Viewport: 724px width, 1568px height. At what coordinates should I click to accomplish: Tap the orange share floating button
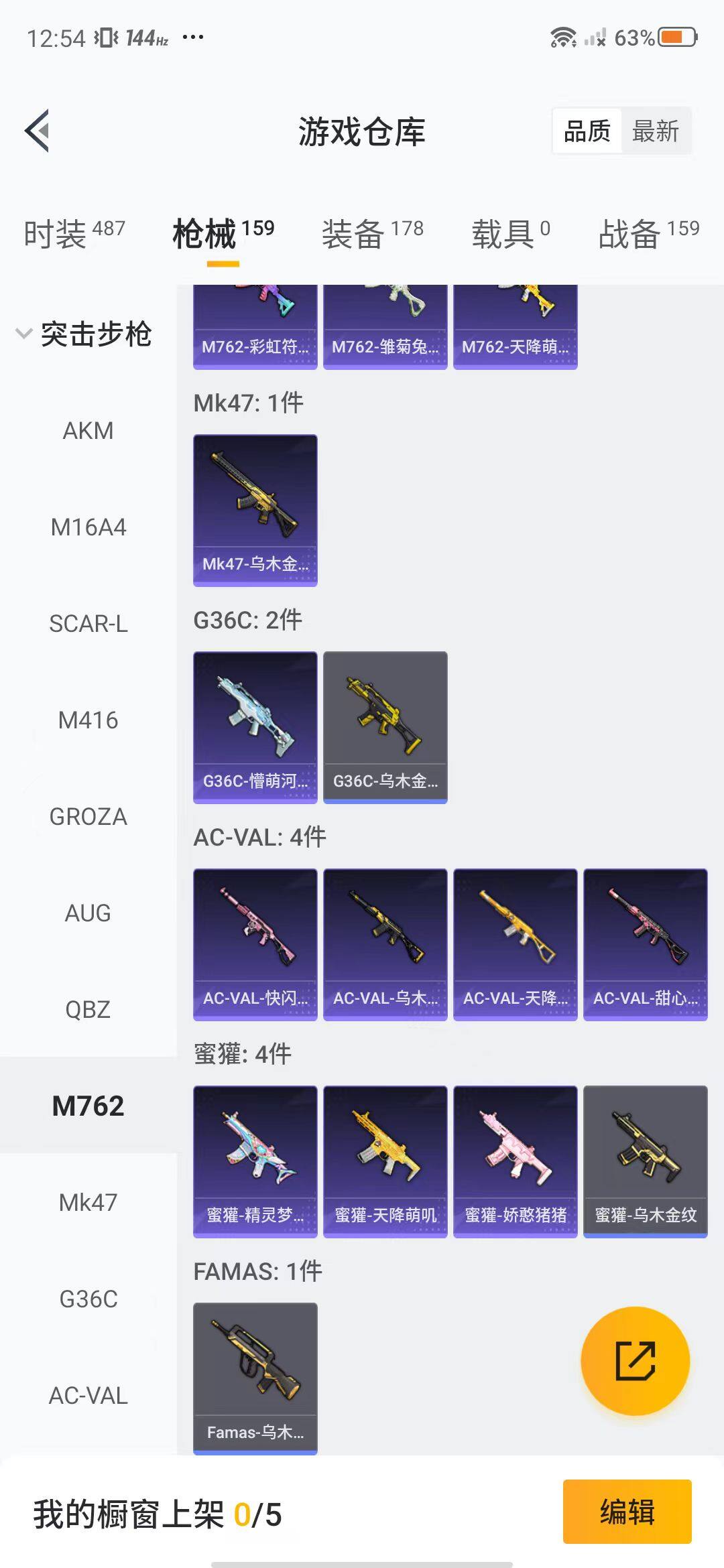pyautogui.click(x=635, y=1361)
